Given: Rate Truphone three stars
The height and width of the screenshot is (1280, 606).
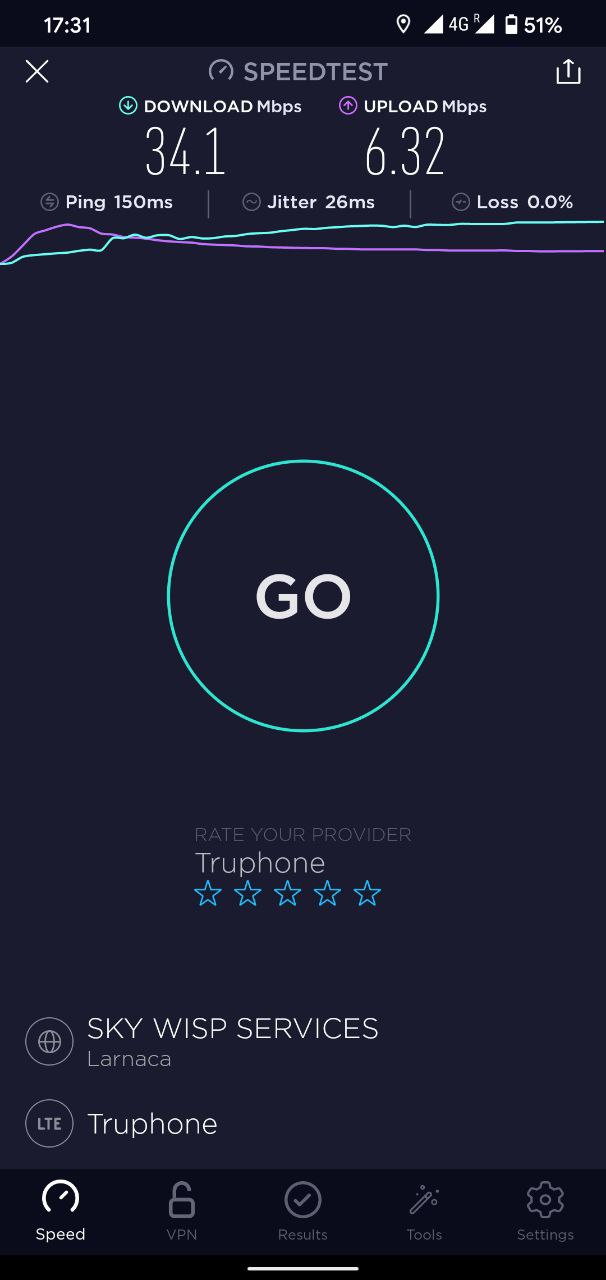Looking at the screenshot, I should pos(288,893).
